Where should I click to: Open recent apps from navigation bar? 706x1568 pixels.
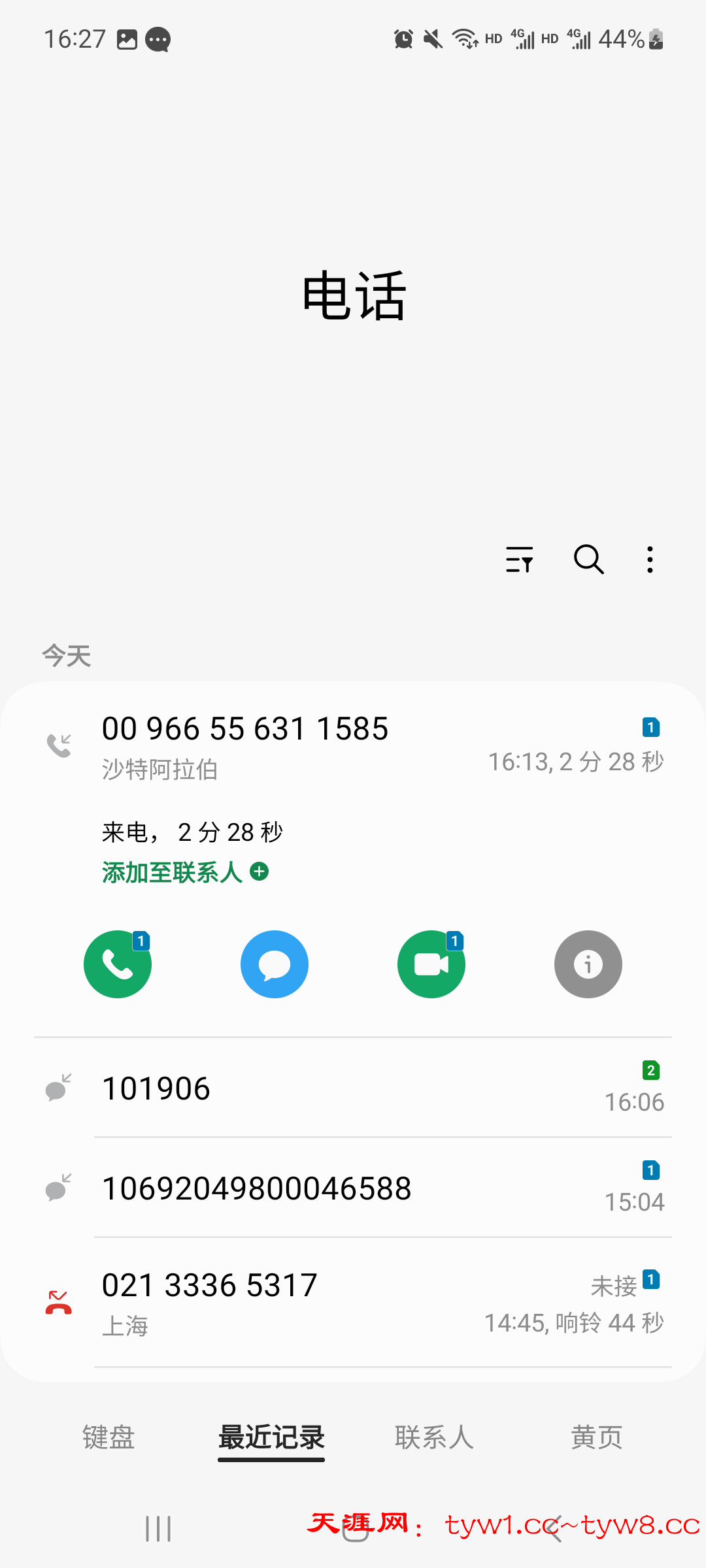[x=158, y=1529]
